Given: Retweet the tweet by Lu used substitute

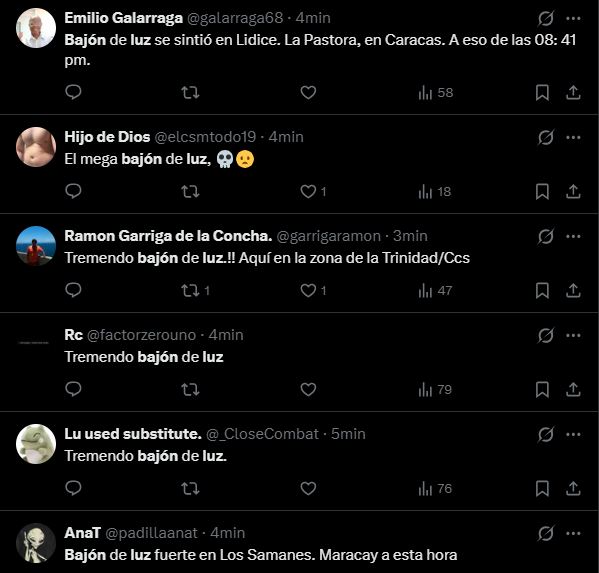Looking at the screenshot, I should tap(190, 489).
